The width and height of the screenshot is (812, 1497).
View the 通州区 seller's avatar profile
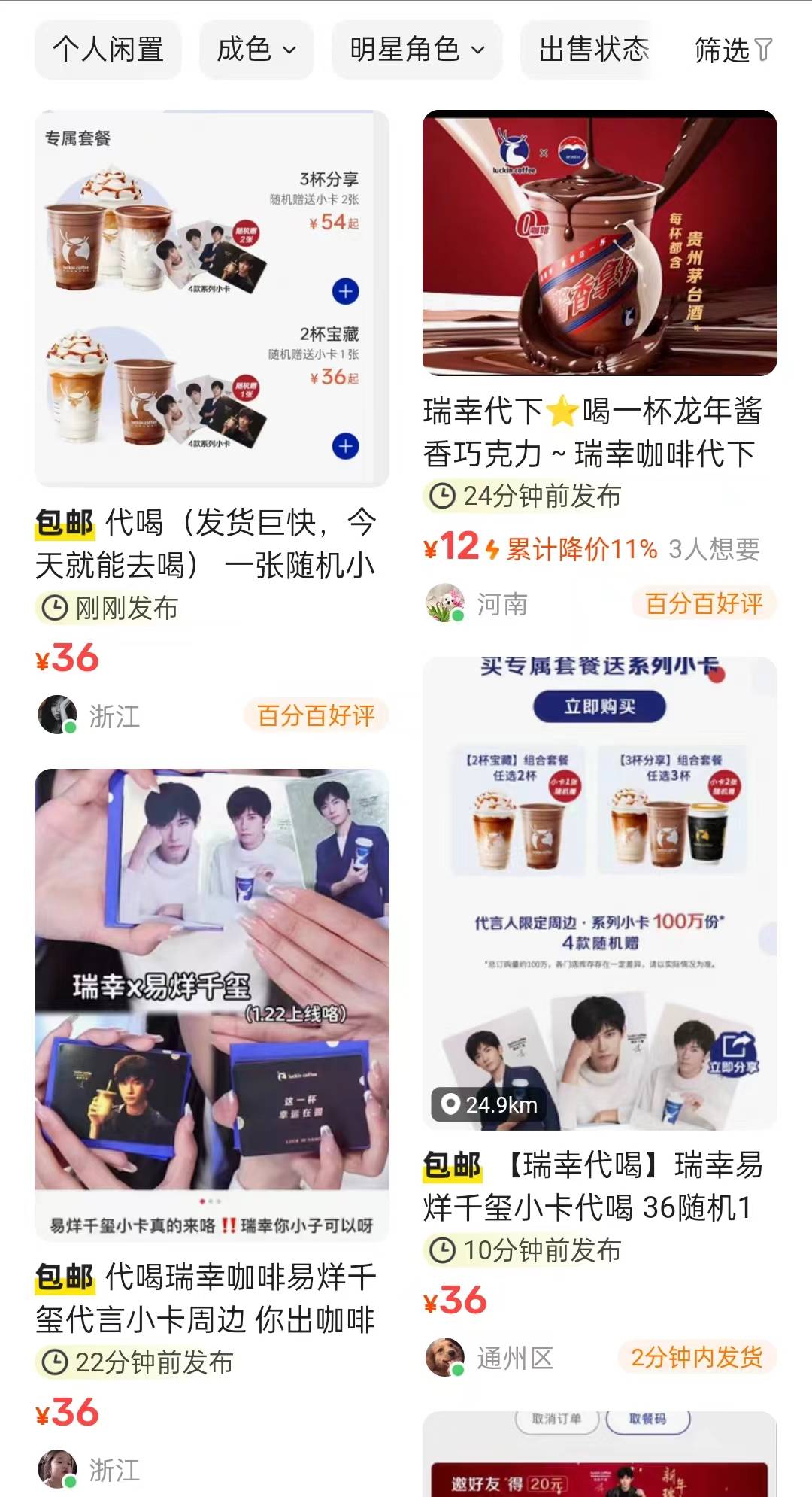445,1358
